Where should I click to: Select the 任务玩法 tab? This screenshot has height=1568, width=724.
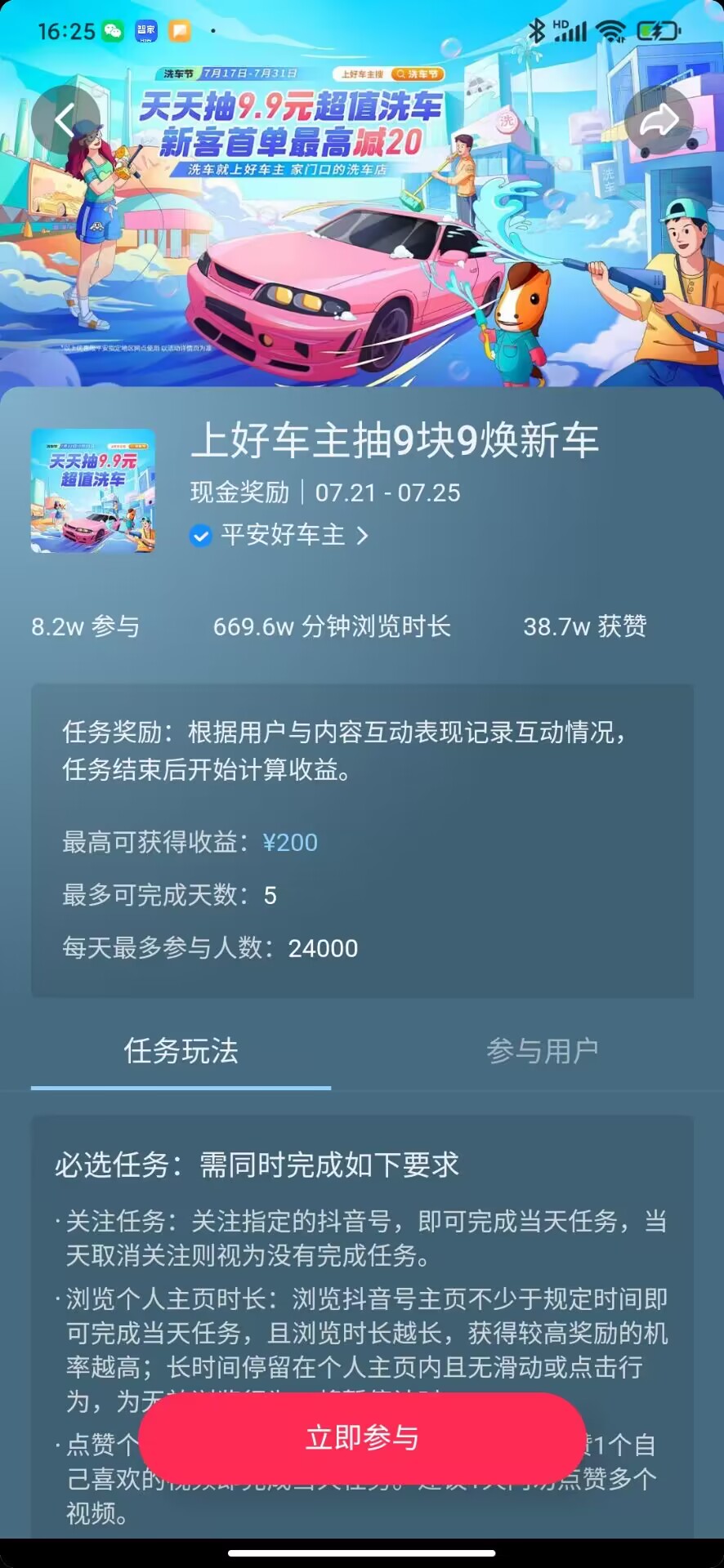(x=181, y=1050)
